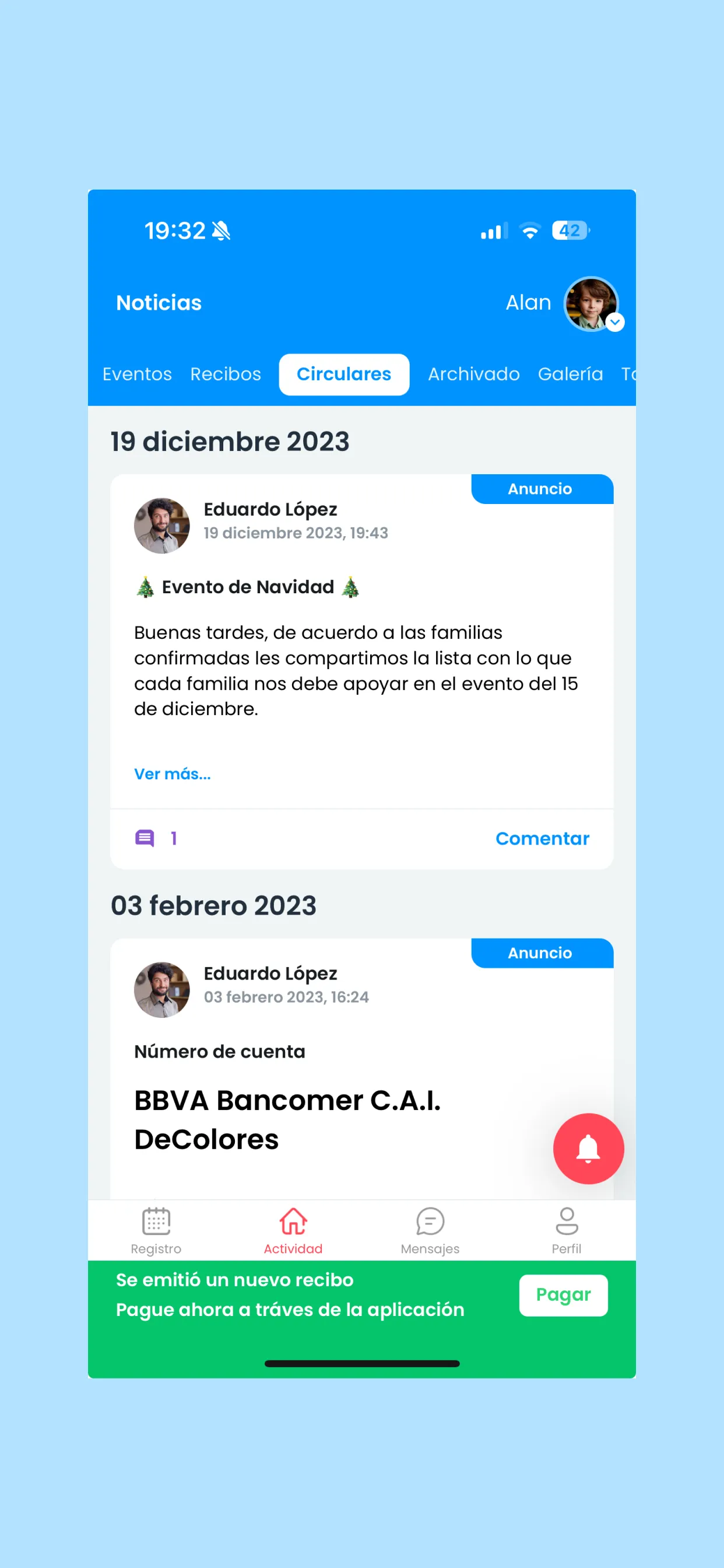This screenshot has height=1568, width=724.
Task: Open Mensajes in the bottom bar
Action: 430,1230
